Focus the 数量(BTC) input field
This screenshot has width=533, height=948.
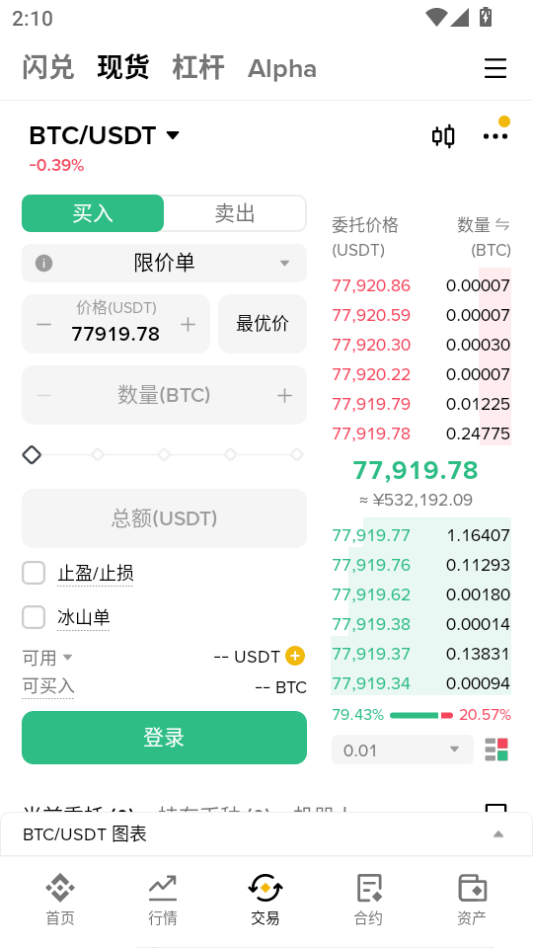pos(164,395)
